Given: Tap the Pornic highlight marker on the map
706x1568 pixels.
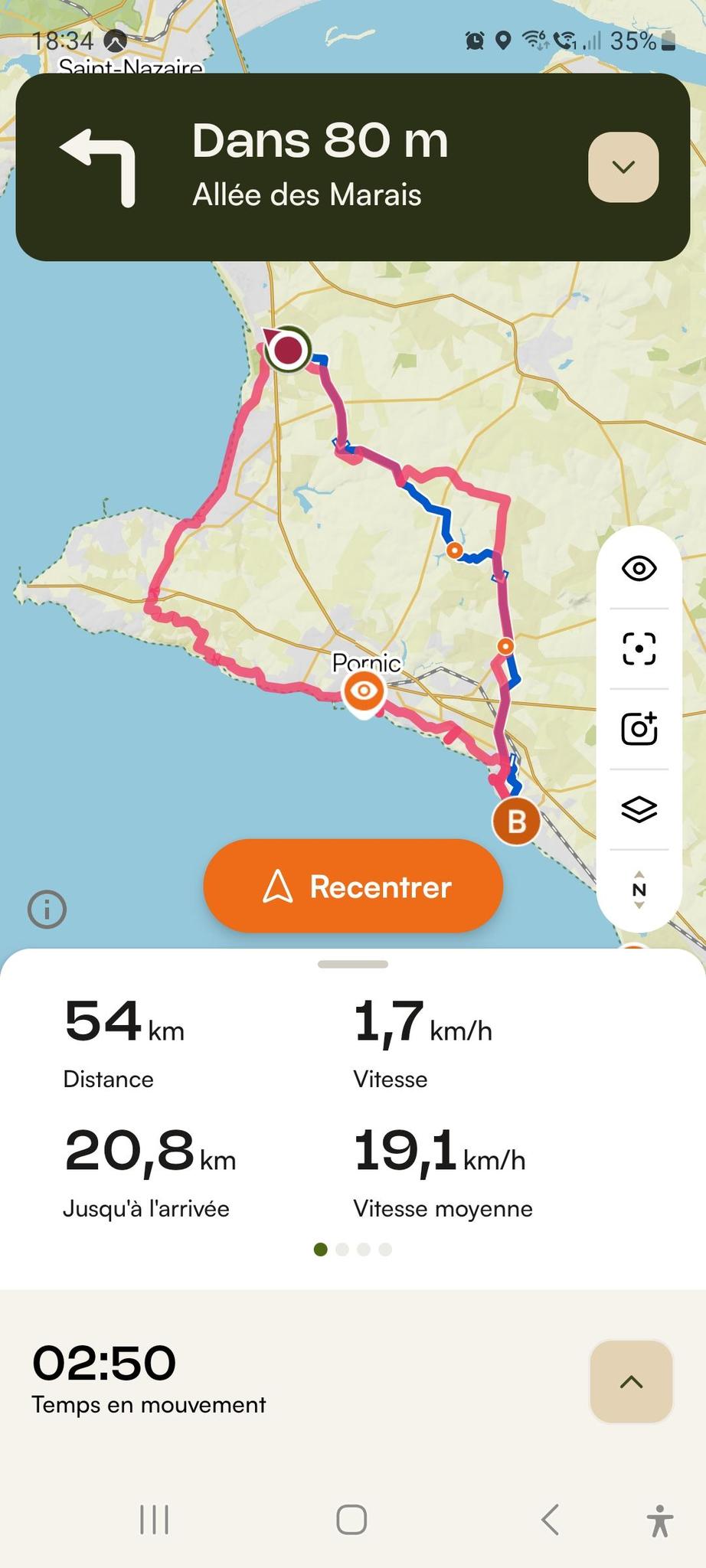Looking at the screenshot, I should [x=364, y=694].
